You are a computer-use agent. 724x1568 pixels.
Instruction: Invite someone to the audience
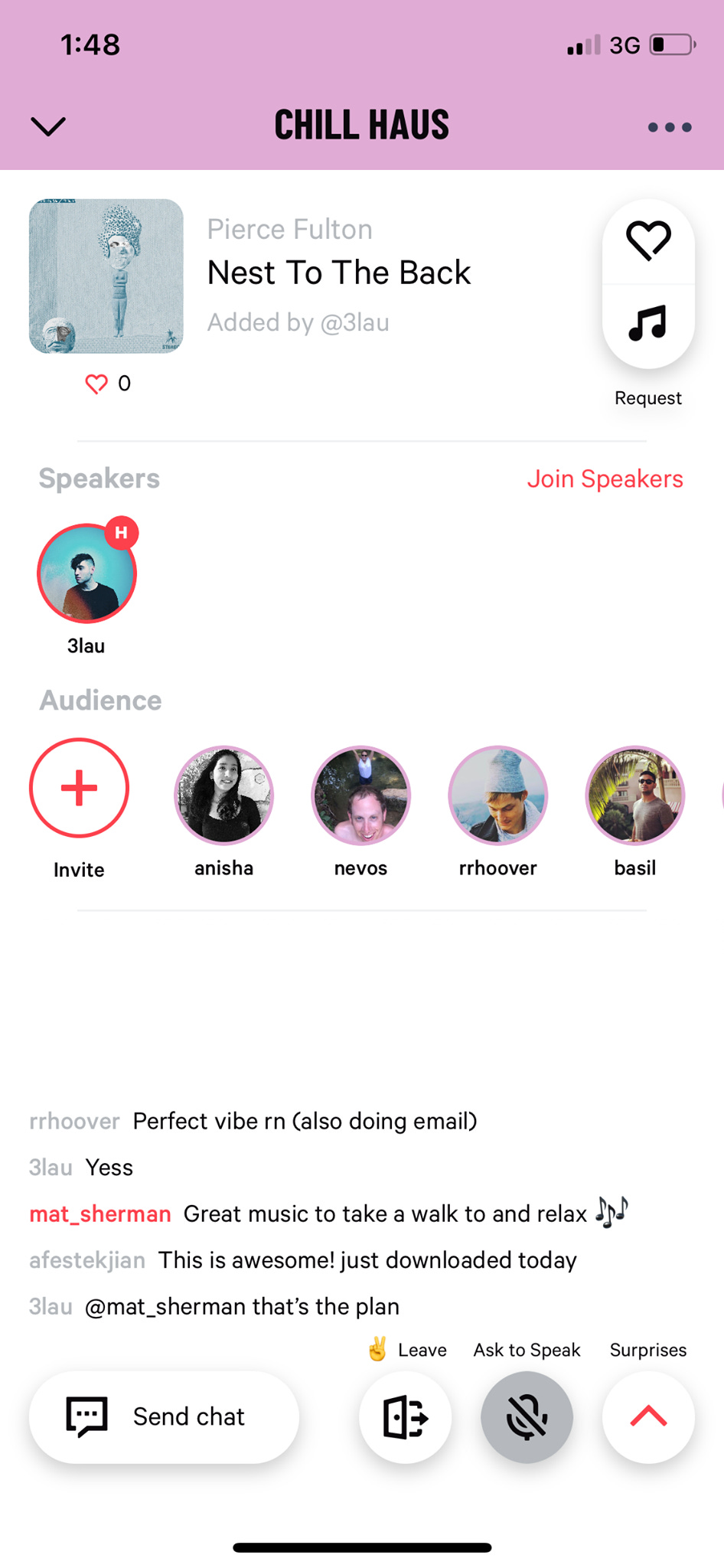79,788
